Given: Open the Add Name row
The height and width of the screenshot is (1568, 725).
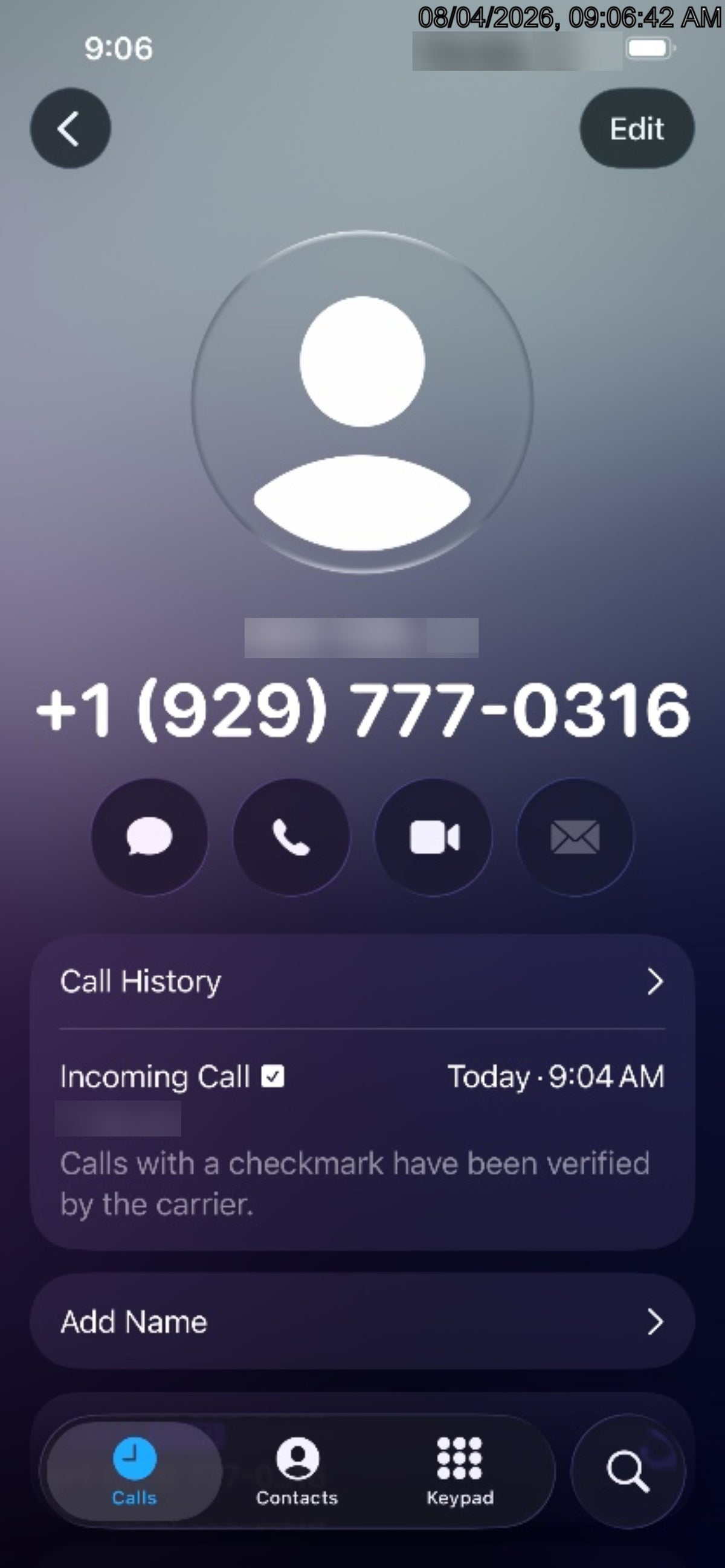Looking at the screenshot, I should point(362,1322).
